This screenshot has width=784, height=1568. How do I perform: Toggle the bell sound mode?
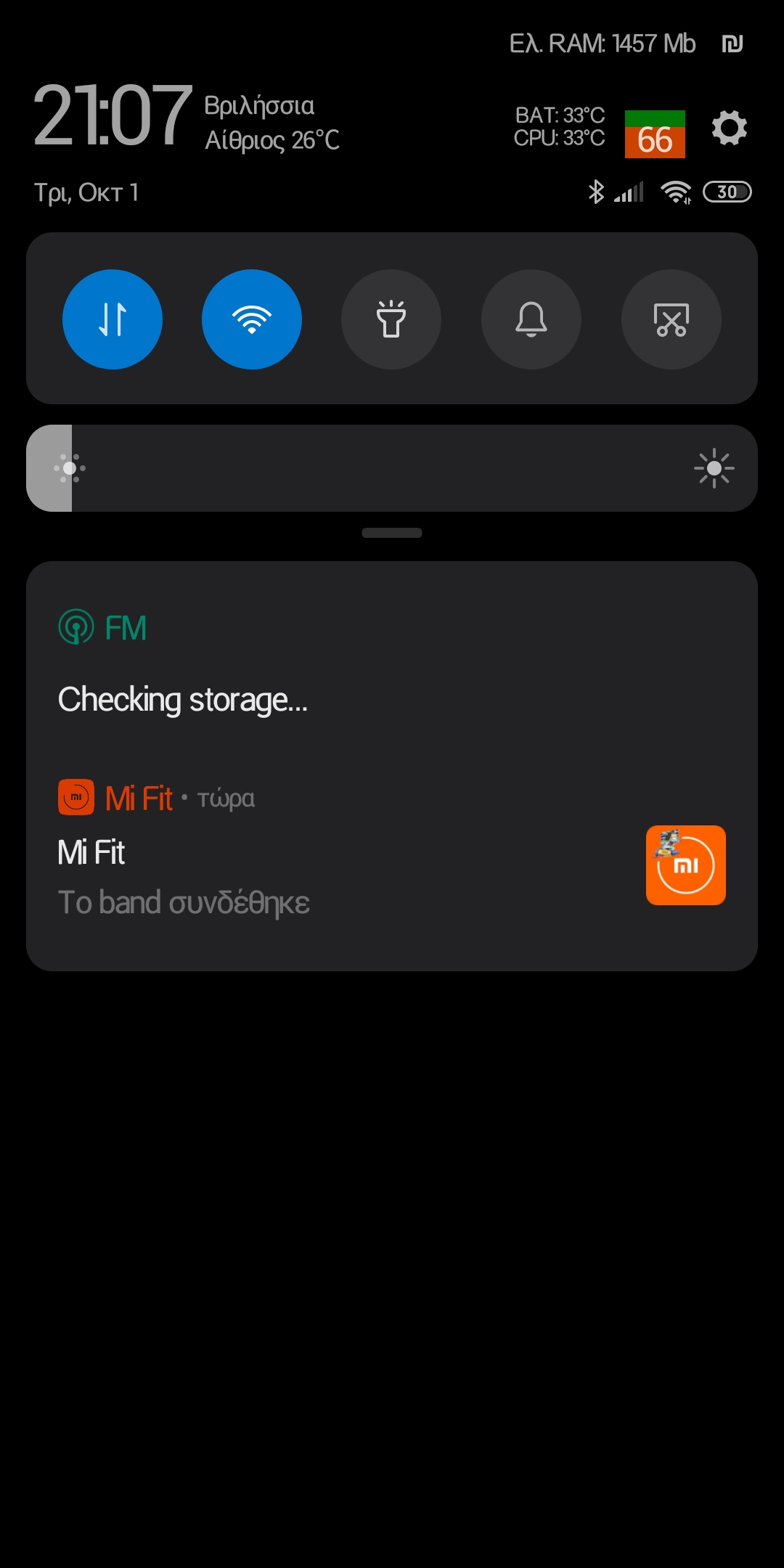[531, 319]
